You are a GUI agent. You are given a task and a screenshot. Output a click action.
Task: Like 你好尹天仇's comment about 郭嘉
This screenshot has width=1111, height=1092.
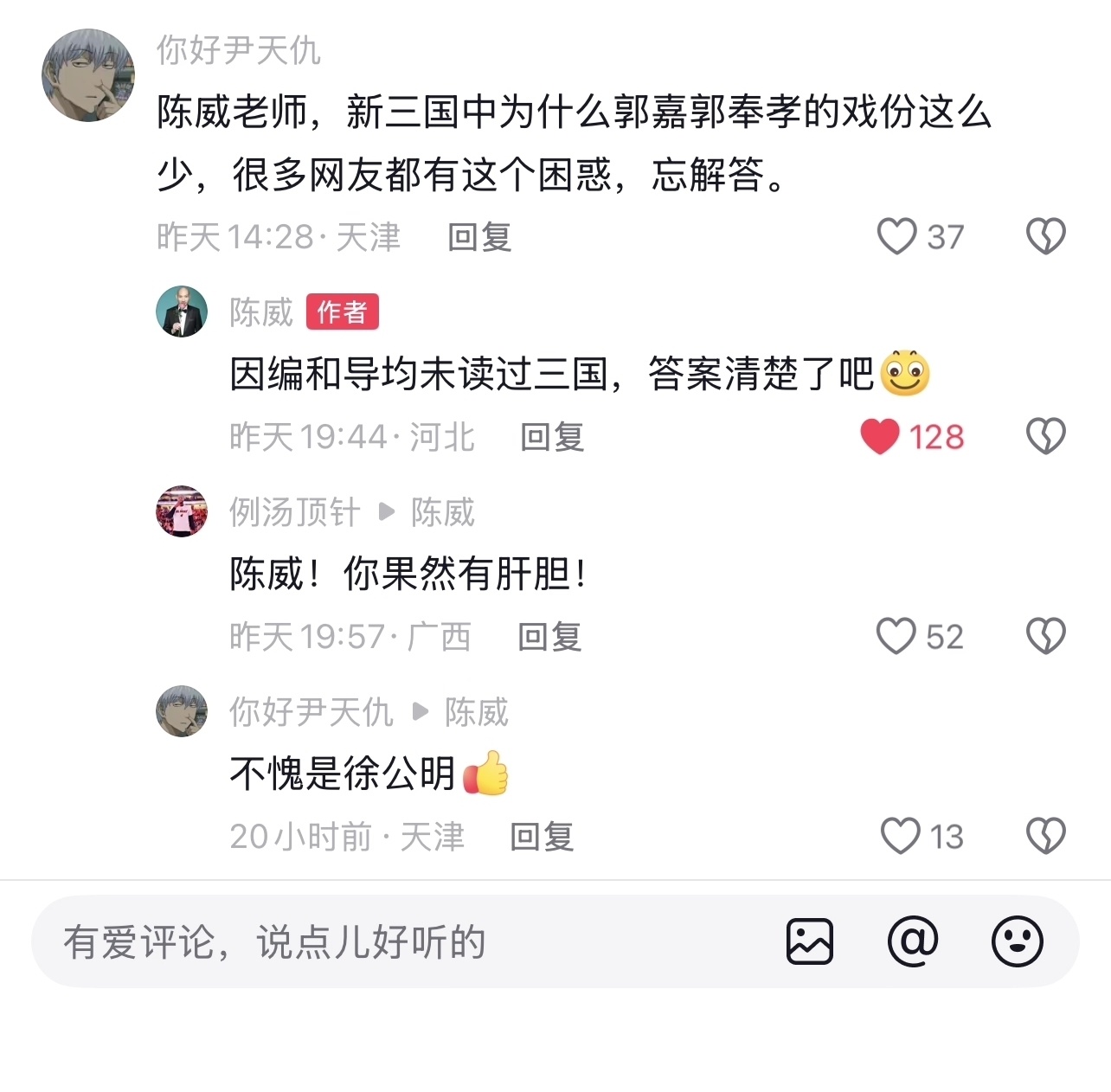click(x=897, y=236)
